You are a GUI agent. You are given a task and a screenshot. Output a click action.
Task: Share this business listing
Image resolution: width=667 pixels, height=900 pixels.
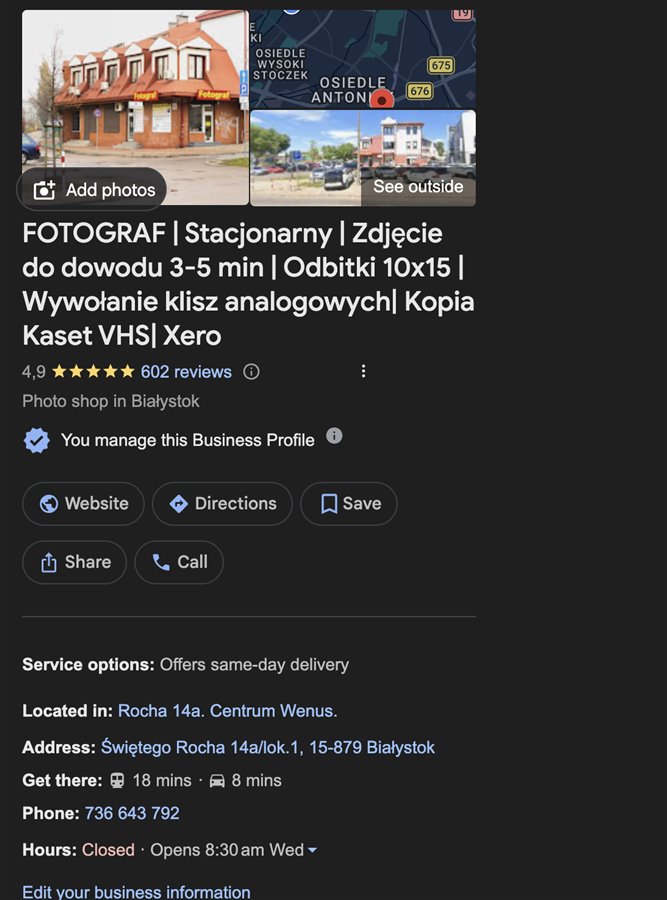click(x=75, y=562)
